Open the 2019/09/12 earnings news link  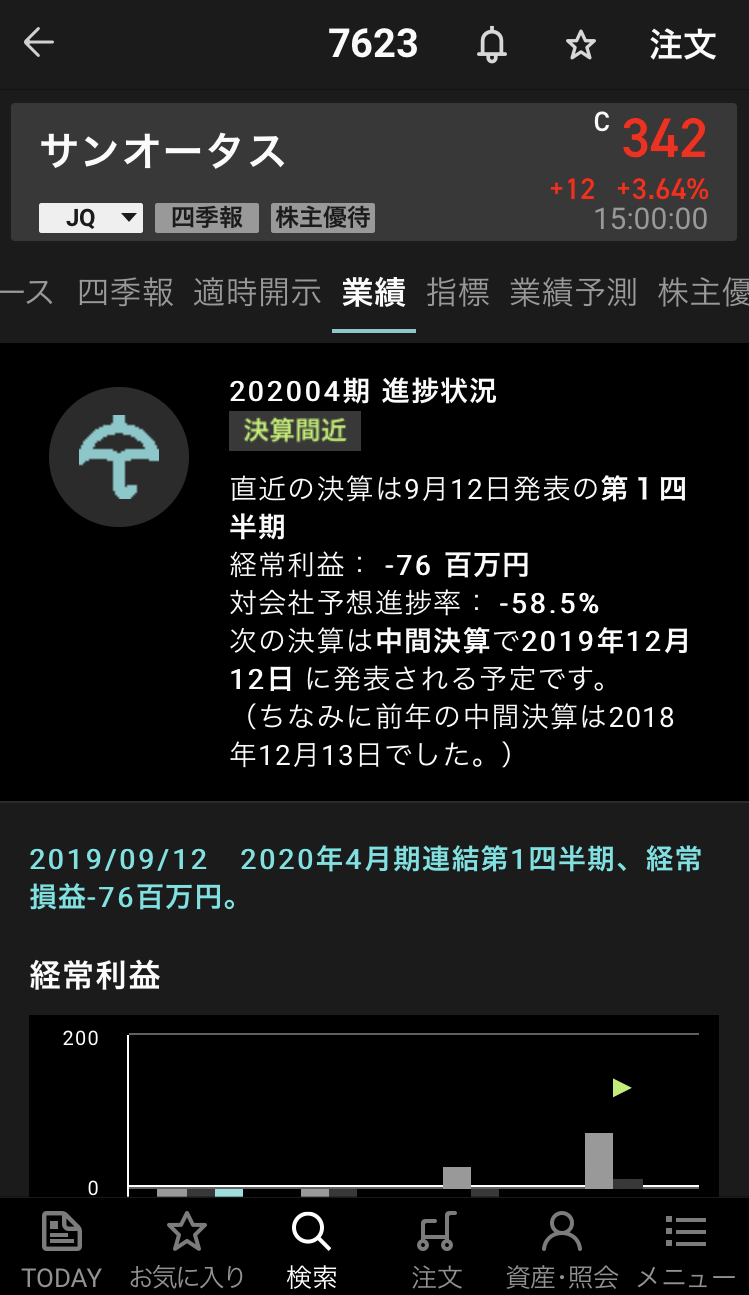(365, 877)
